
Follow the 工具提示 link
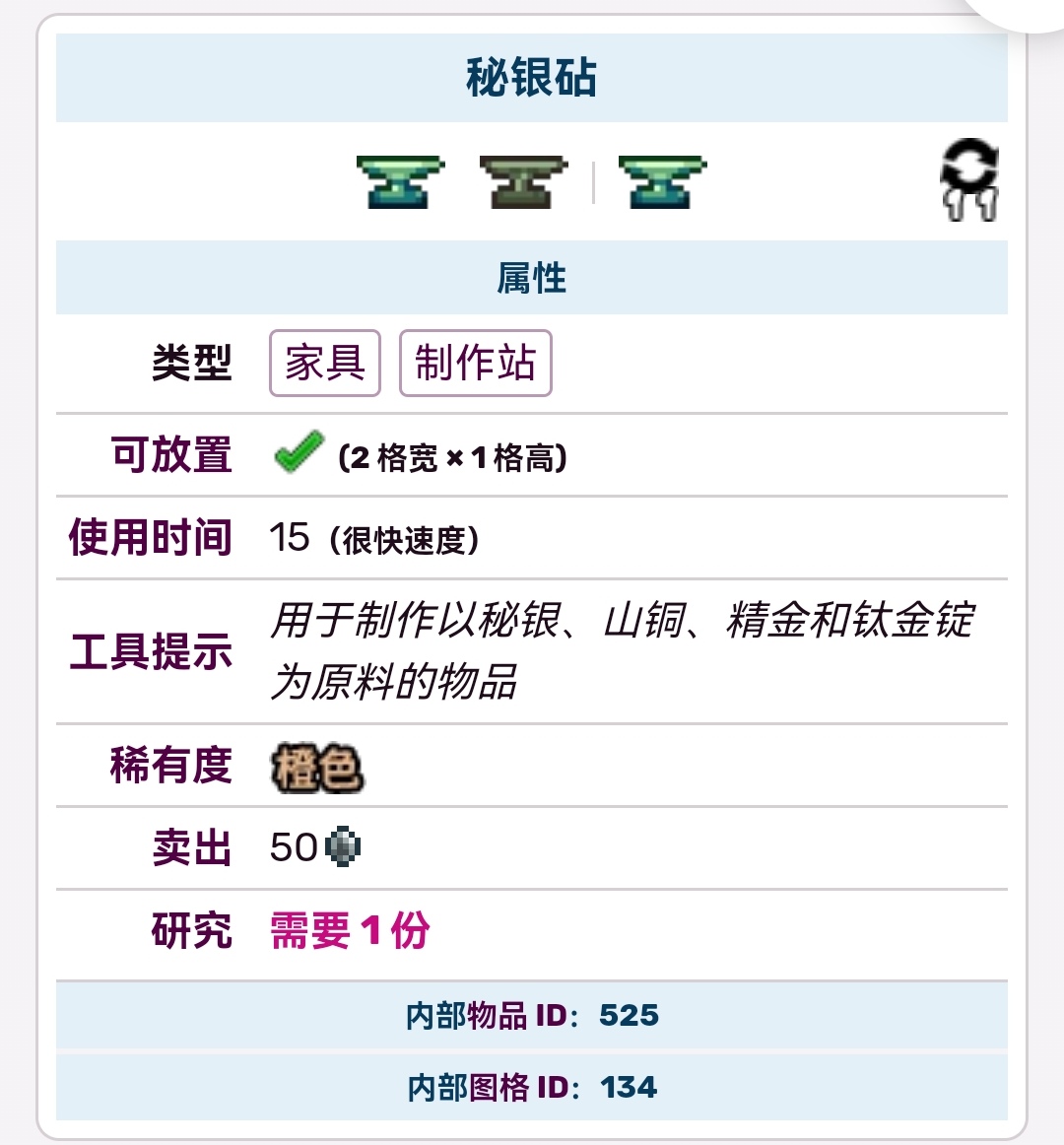(150, 651)
